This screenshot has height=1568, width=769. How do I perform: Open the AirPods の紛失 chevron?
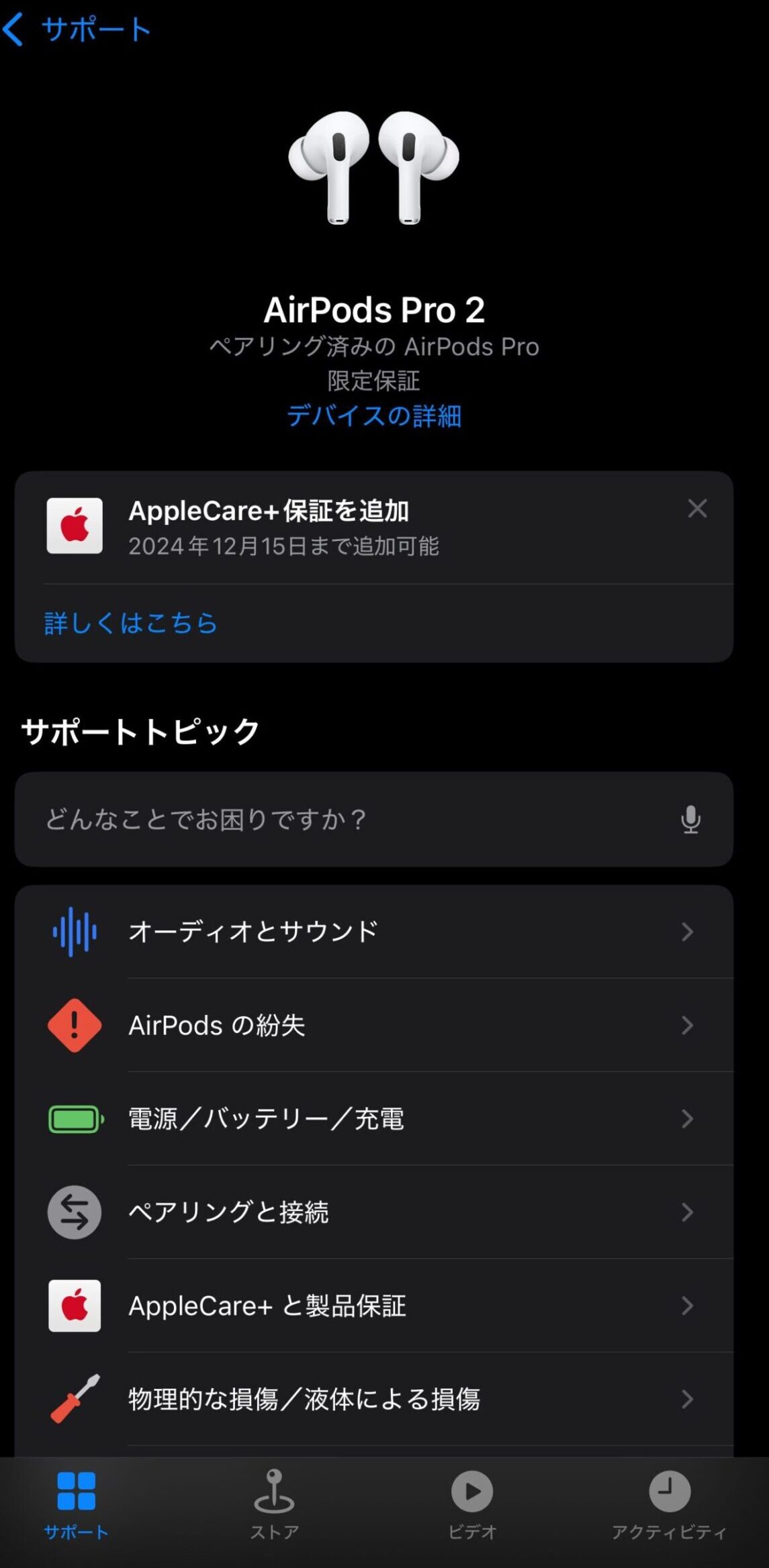click(687, 1025)
